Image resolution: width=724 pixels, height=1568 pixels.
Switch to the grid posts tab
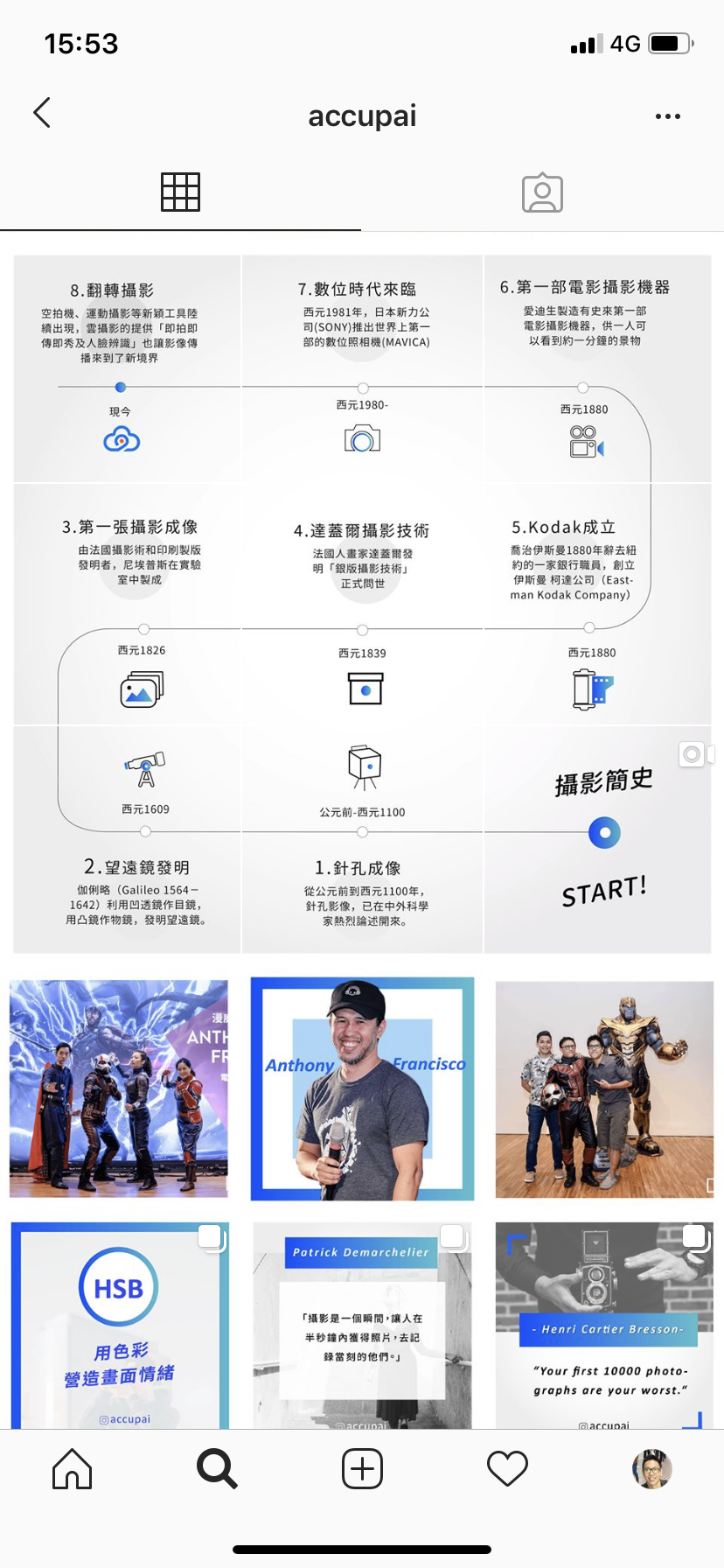coord(180,192)
